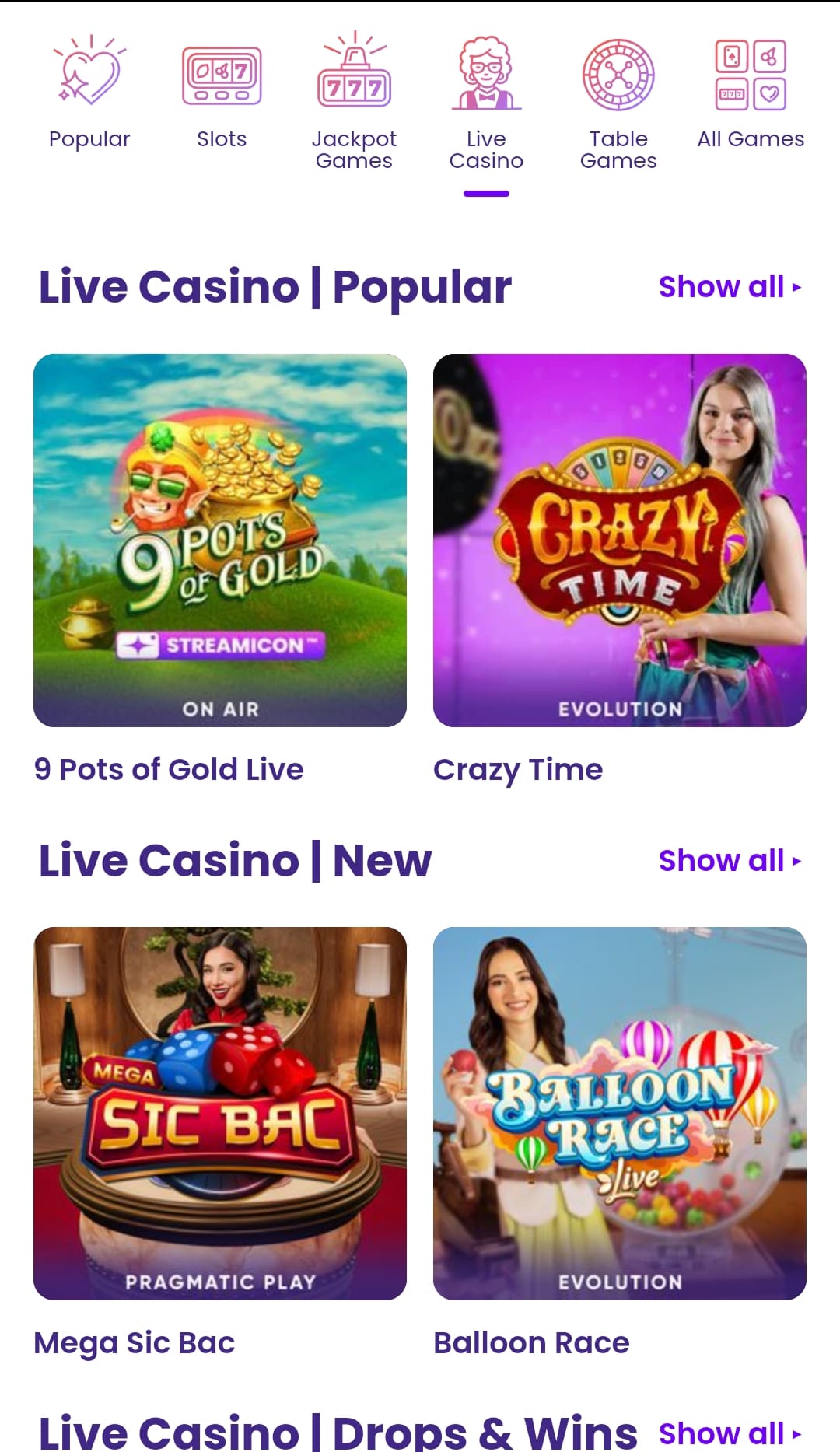
Task: Open the 9 Pots of Gold Live game
Action: point(220,541)
